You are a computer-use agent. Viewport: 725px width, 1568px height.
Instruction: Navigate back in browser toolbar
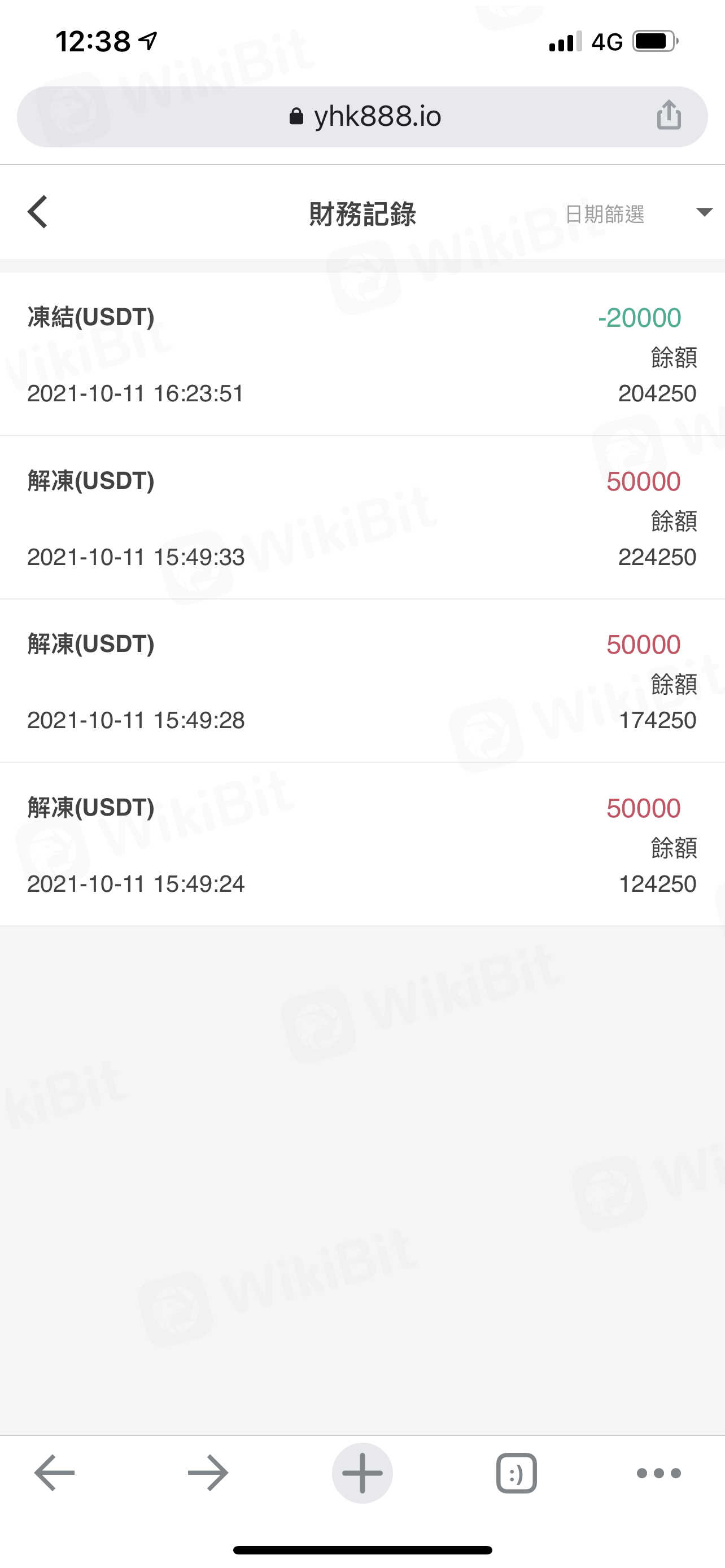pyautogui.click(x=54, y=1473)
